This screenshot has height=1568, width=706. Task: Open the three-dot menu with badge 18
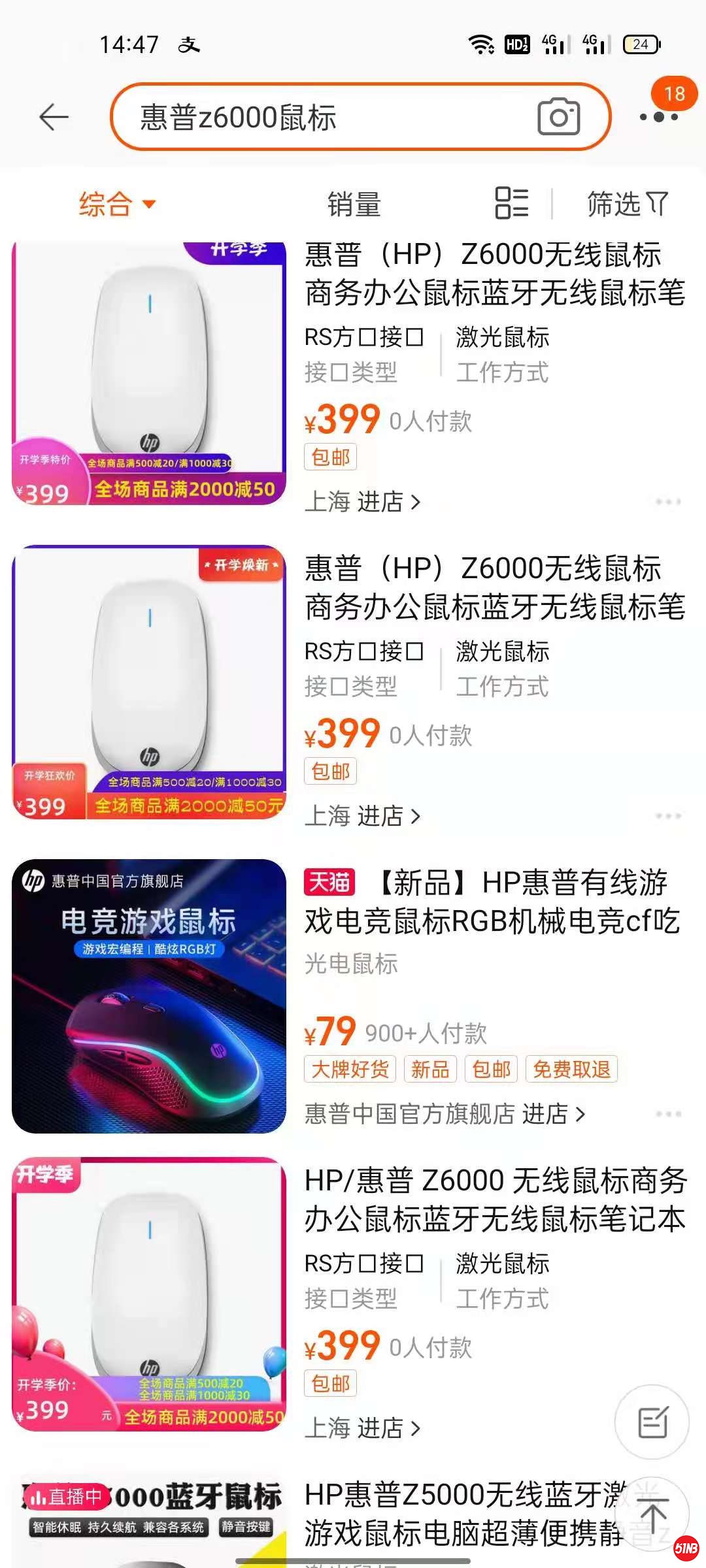tap(659, 117)
